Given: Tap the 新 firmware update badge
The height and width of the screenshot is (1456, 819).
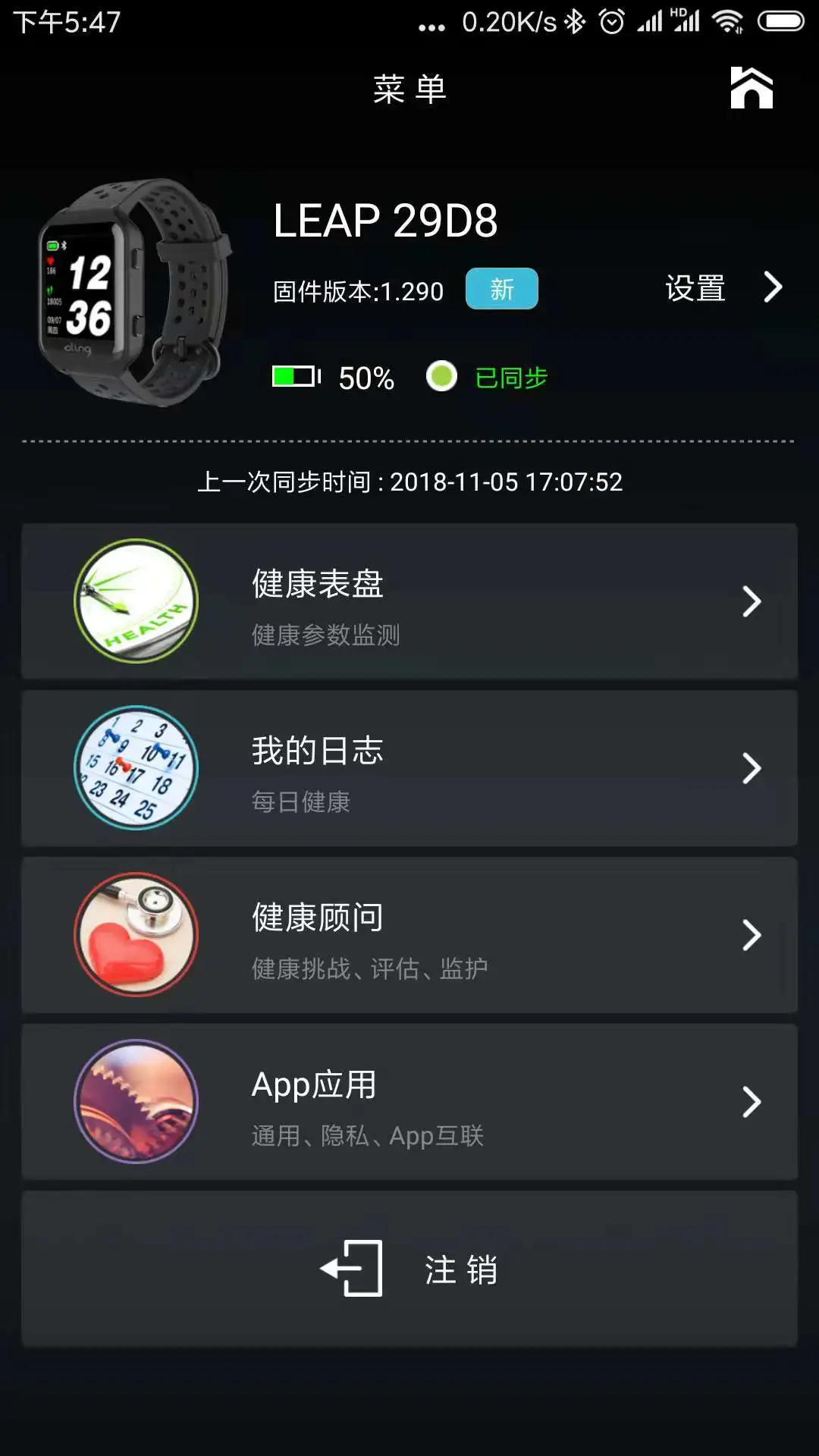Looking at the screenshot, I should tap(501, 289).
